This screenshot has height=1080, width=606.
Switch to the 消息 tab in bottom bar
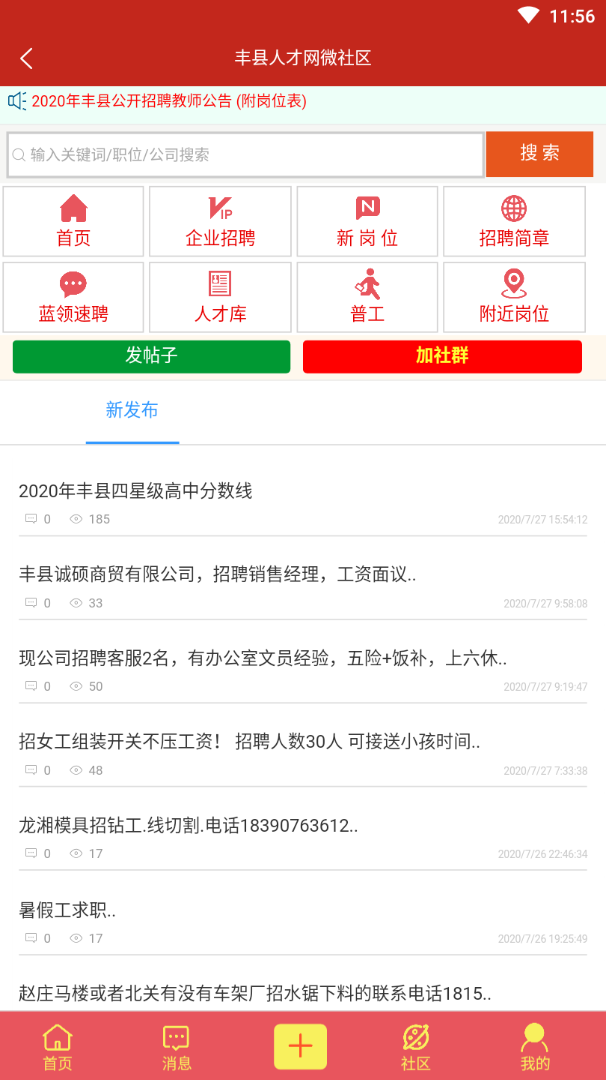(x=176, y=1046)
